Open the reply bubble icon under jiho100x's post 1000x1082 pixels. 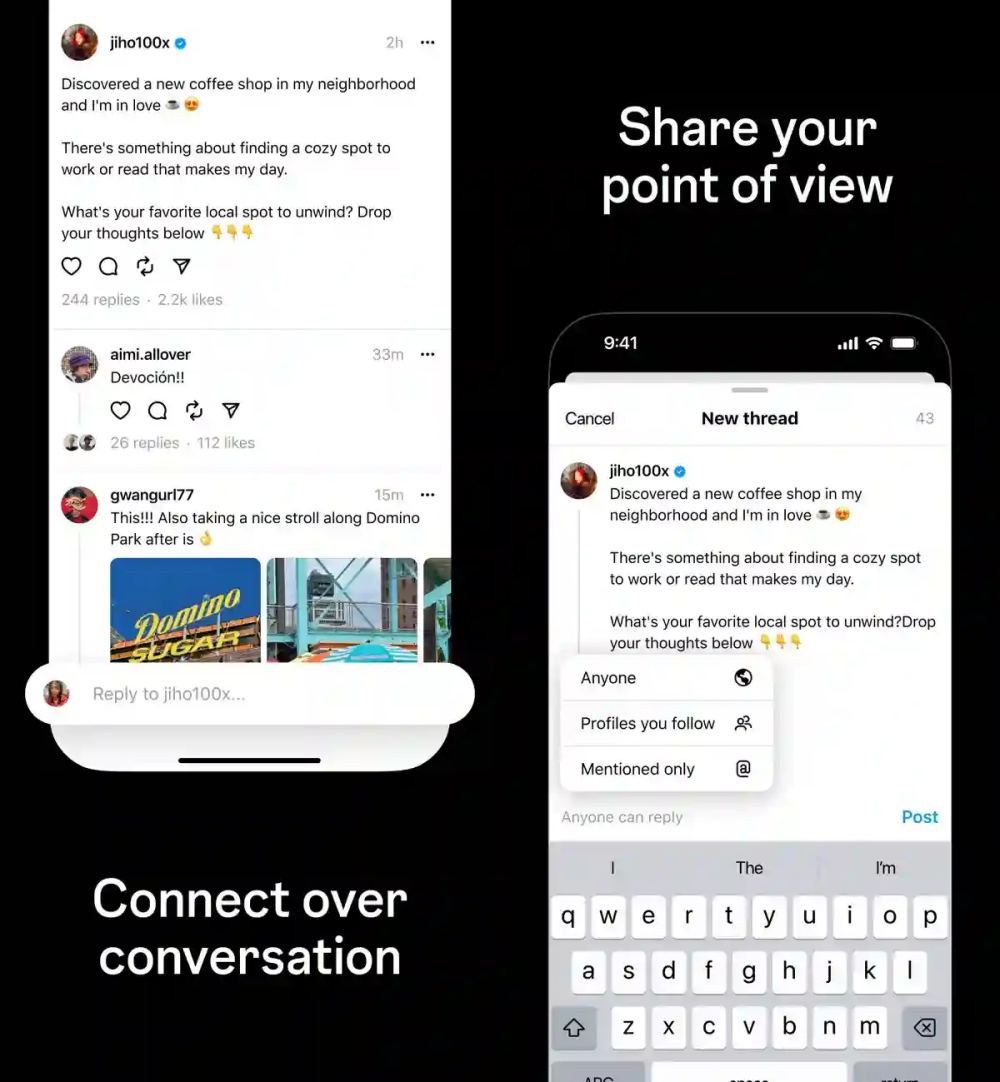[108, 266]
